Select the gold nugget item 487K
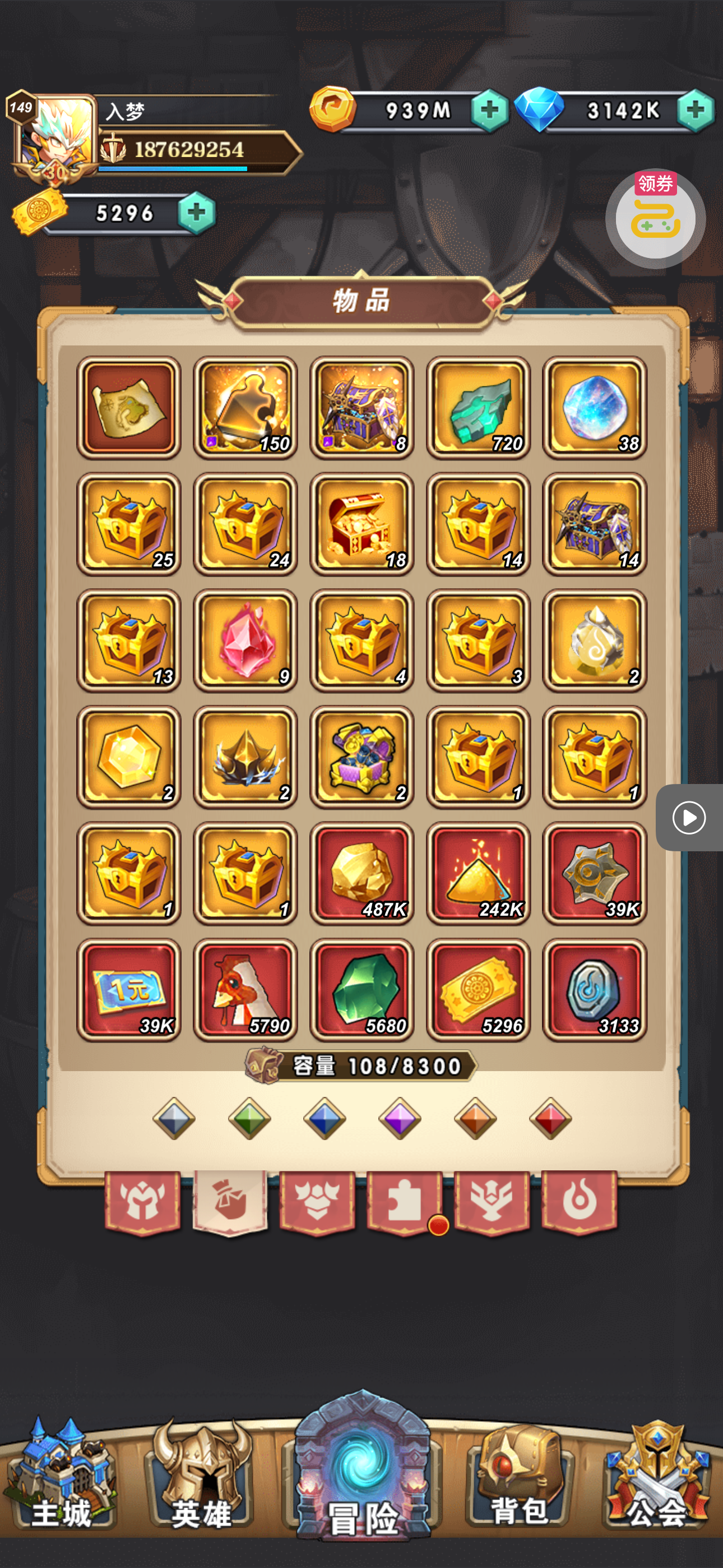Screen dimensions: 723x1568 [x=361, y=874]
